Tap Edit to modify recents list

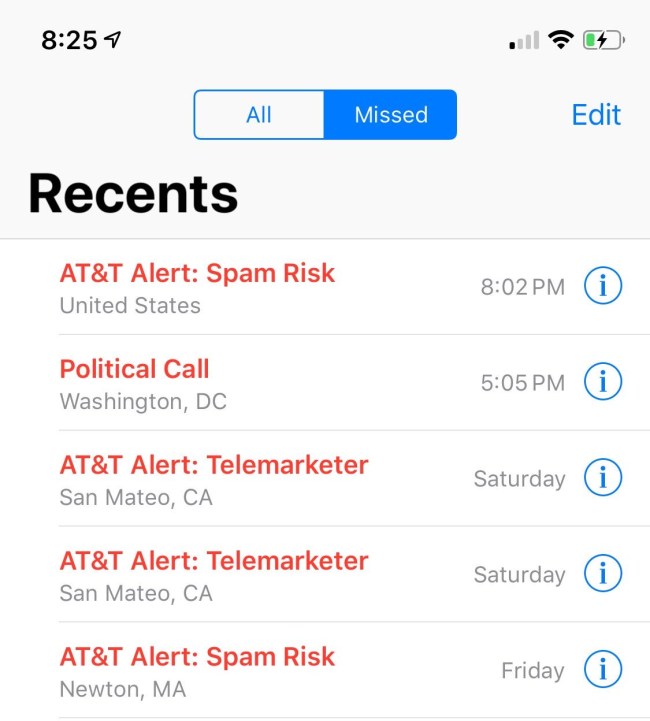pos(596,114)
